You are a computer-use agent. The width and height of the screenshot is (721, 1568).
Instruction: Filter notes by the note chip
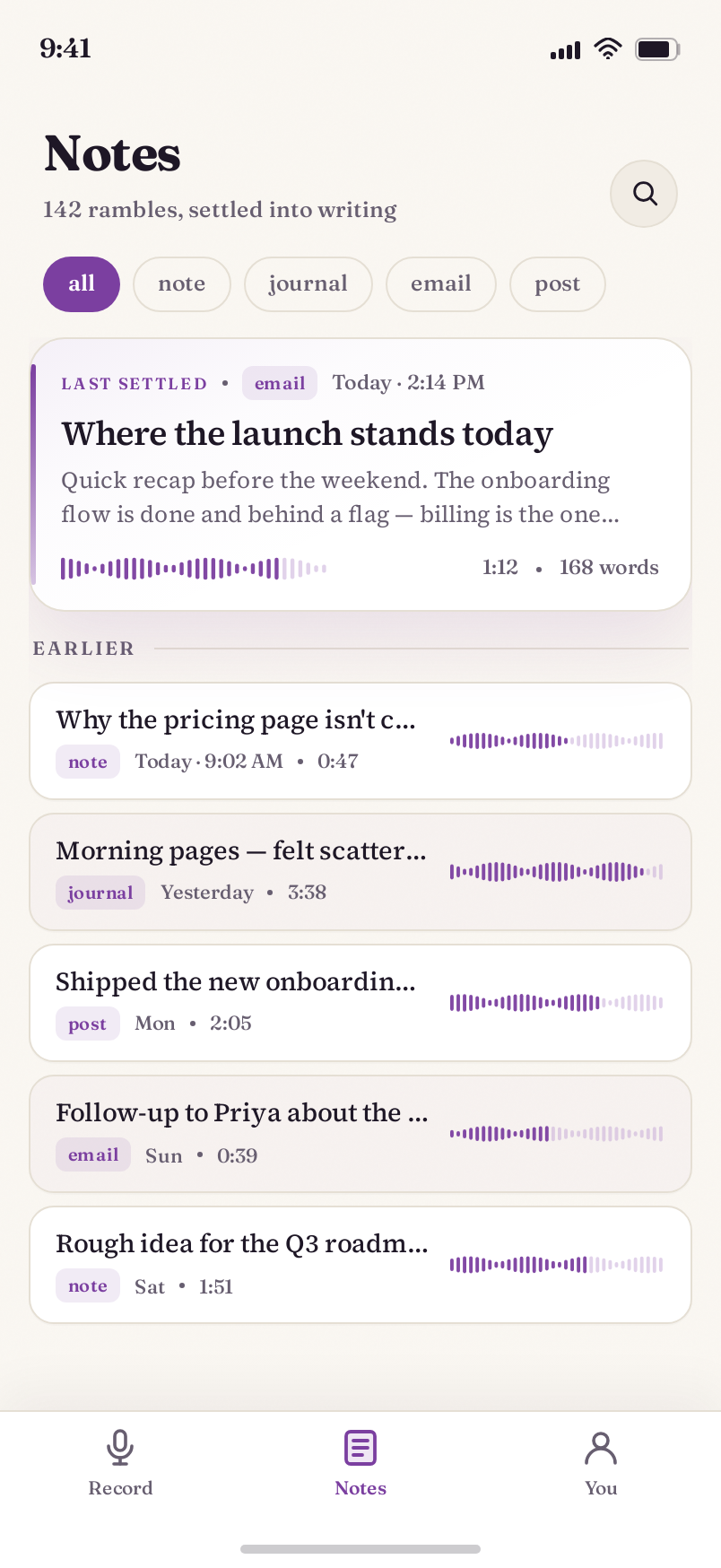coord(182,284)
